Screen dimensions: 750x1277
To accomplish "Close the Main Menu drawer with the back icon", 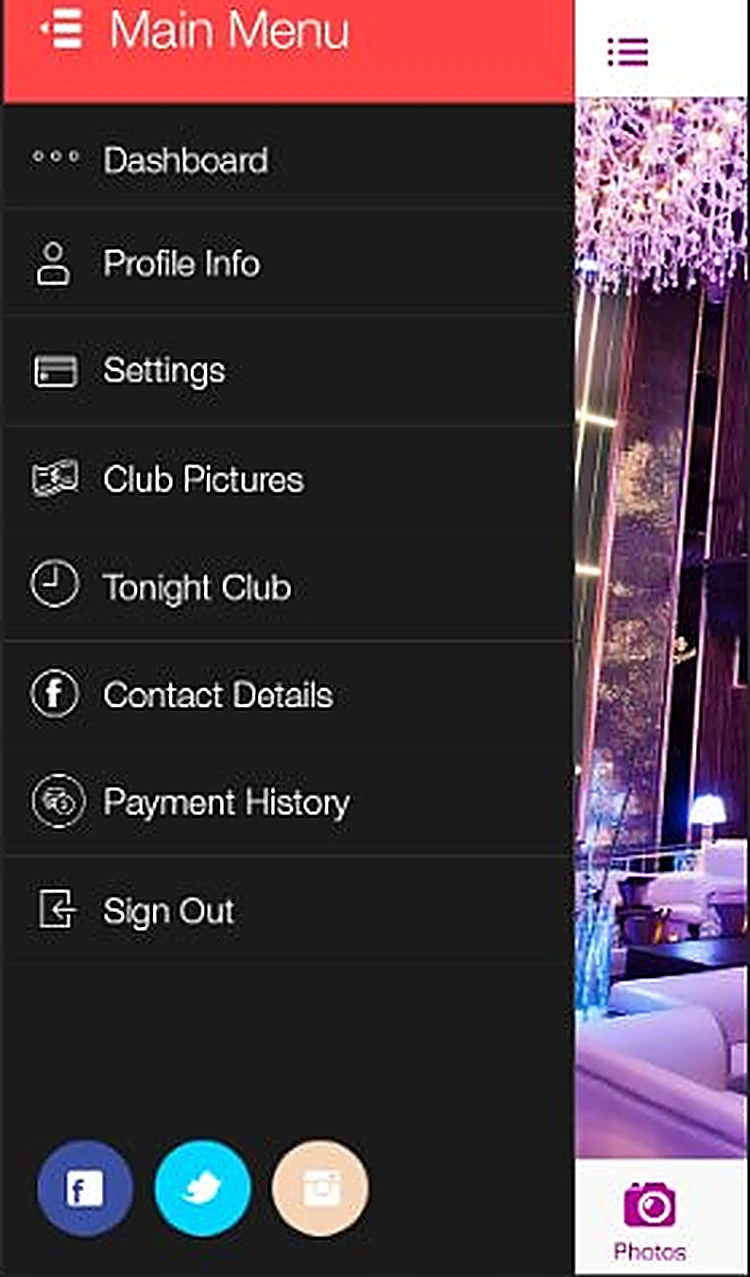I will point(63,29).
